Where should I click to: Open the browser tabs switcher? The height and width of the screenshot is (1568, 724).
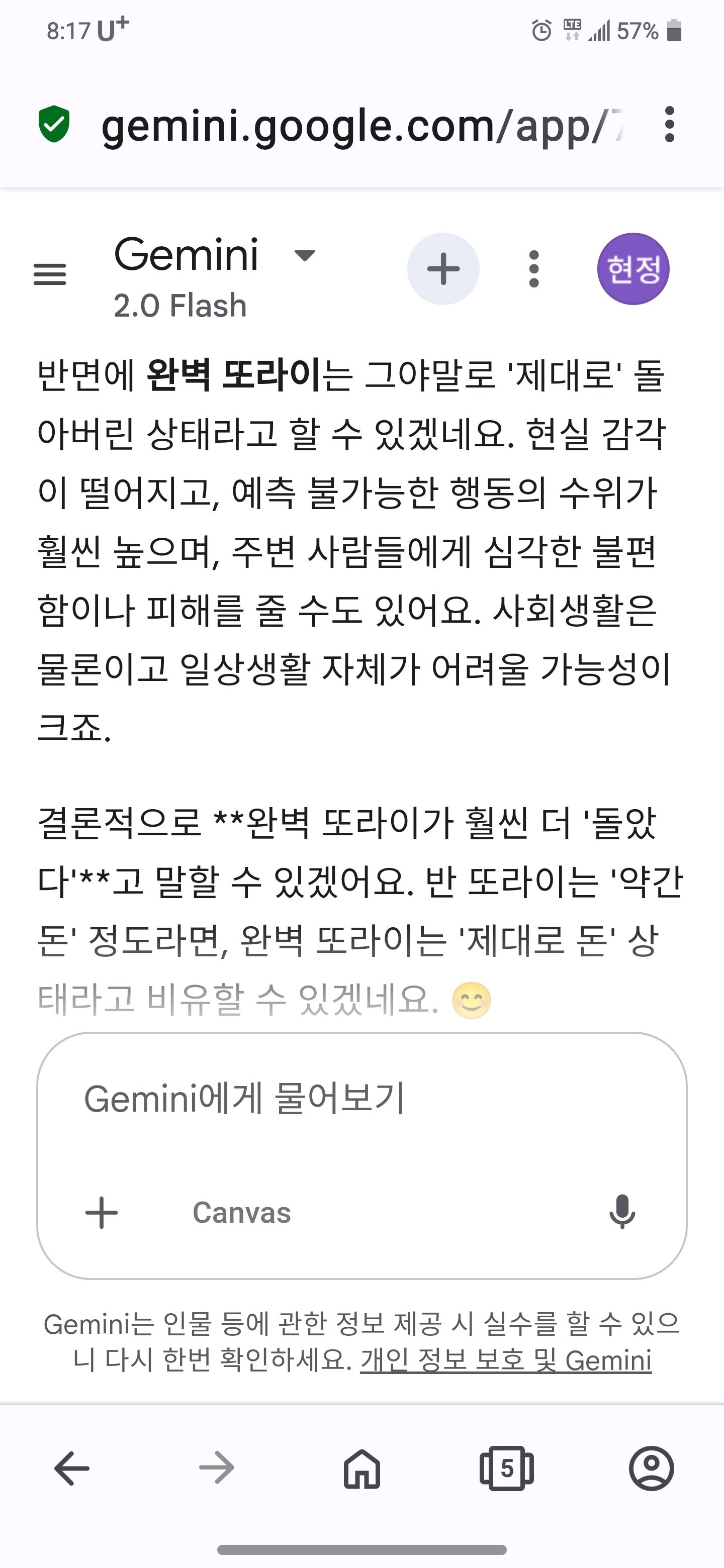tap(507, 1469)
